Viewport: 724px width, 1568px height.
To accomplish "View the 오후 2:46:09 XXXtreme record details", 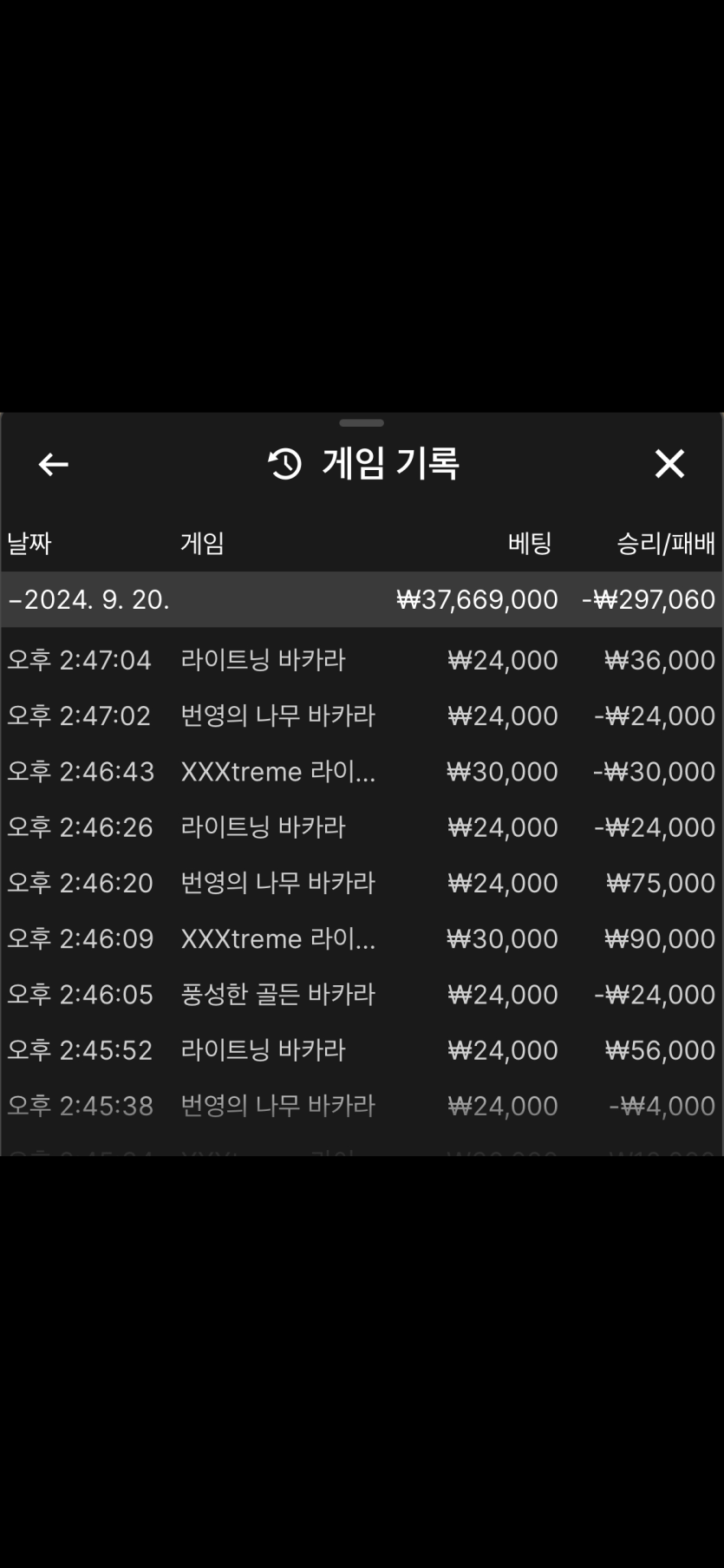I will (361, 938).
